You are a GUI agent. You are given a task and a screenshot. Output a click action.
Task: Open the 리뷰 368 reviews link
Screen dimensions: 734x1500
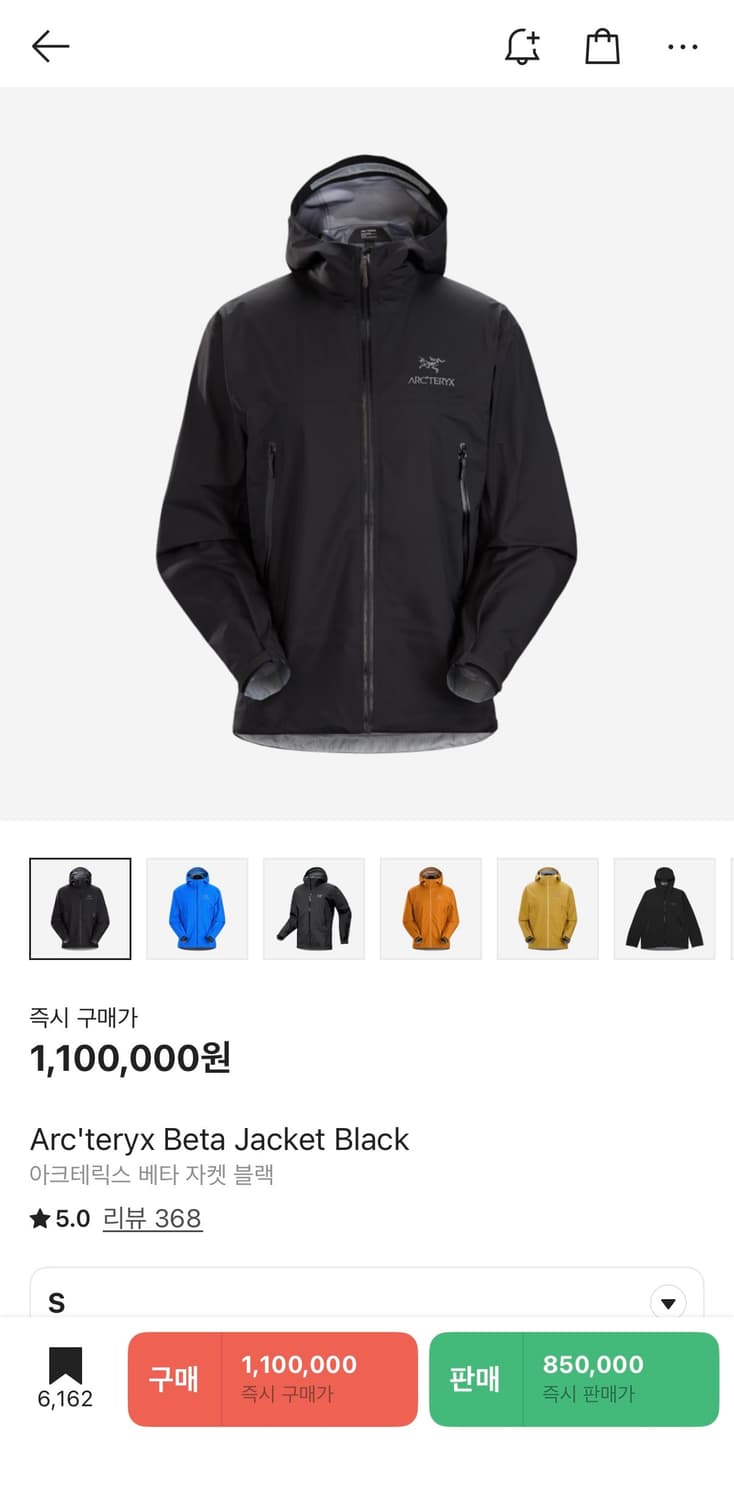coord(152,1218)
